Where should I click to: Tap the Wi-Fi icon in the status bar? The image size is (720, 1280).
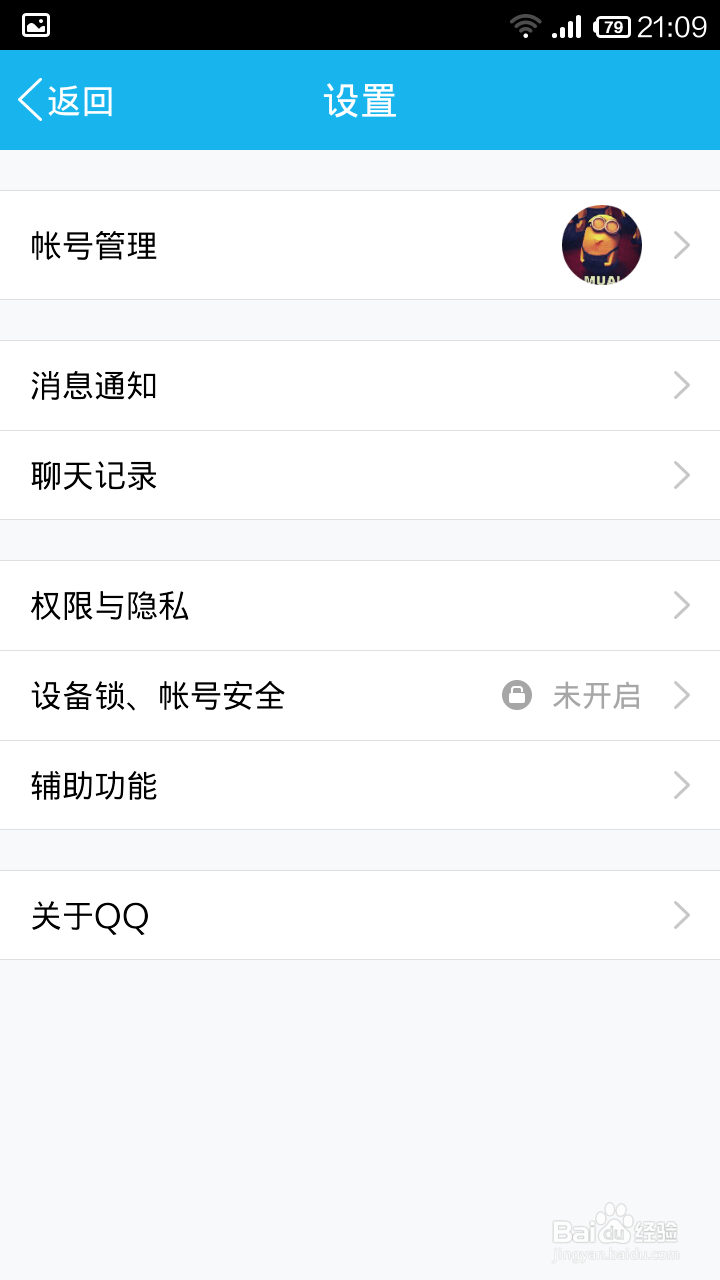tap(527, 26)
